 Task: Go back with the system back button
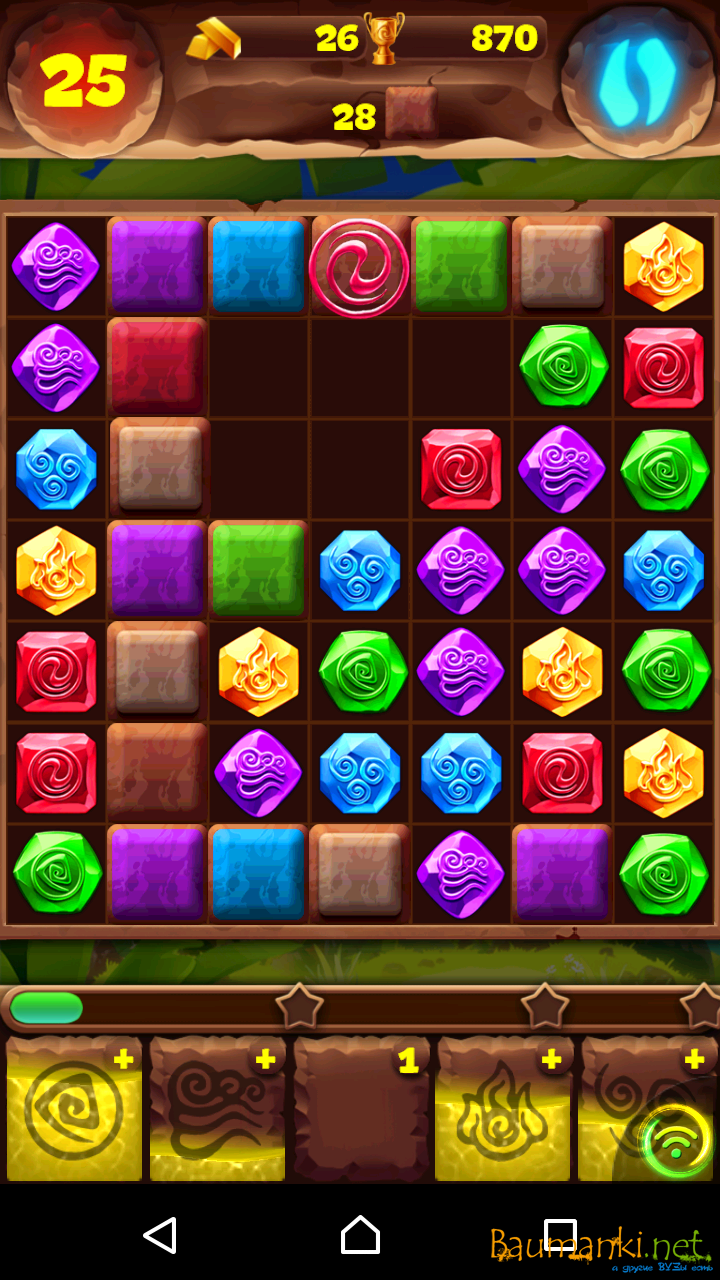[x=161, y=1235]
